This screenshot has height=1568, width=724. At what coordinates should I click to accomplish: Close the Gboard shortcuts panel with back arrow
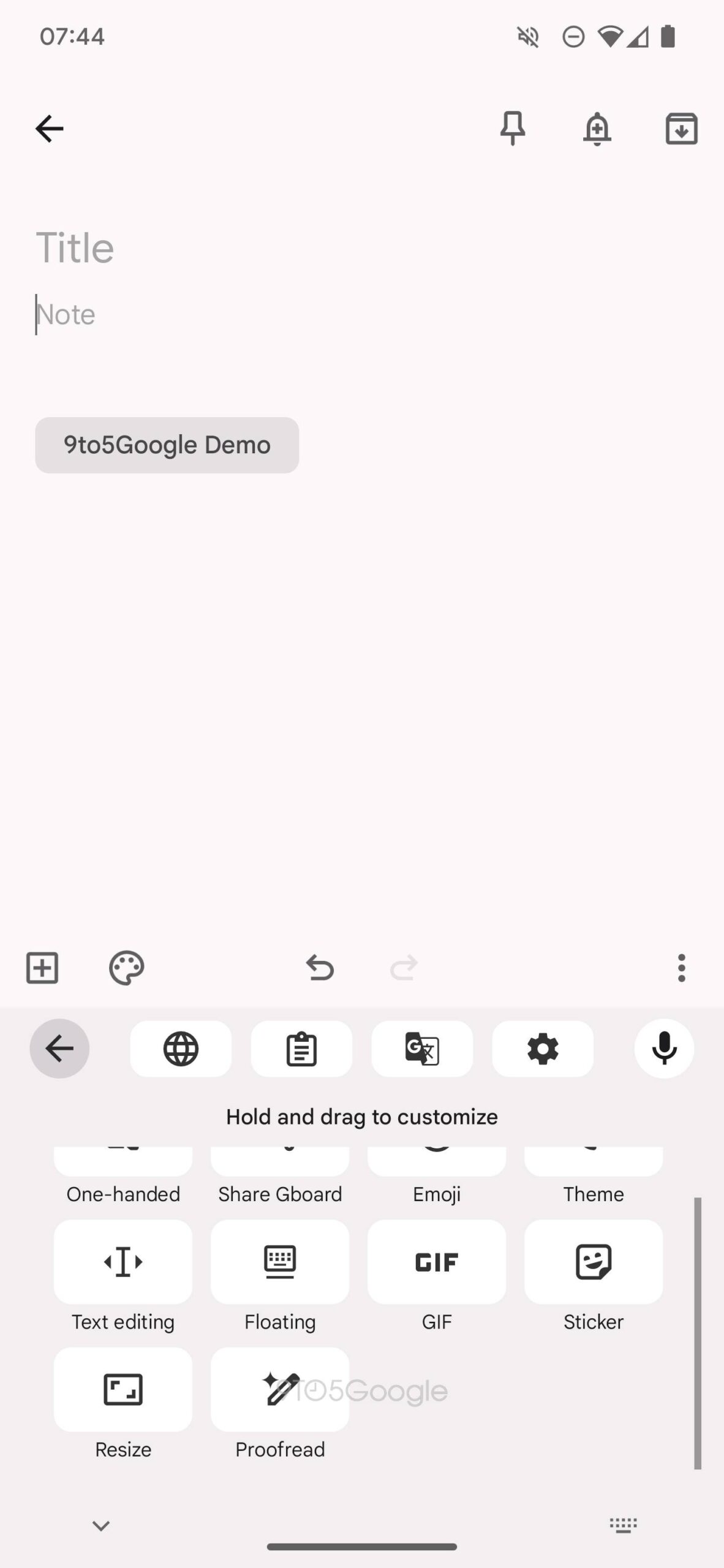point(59,1049)
